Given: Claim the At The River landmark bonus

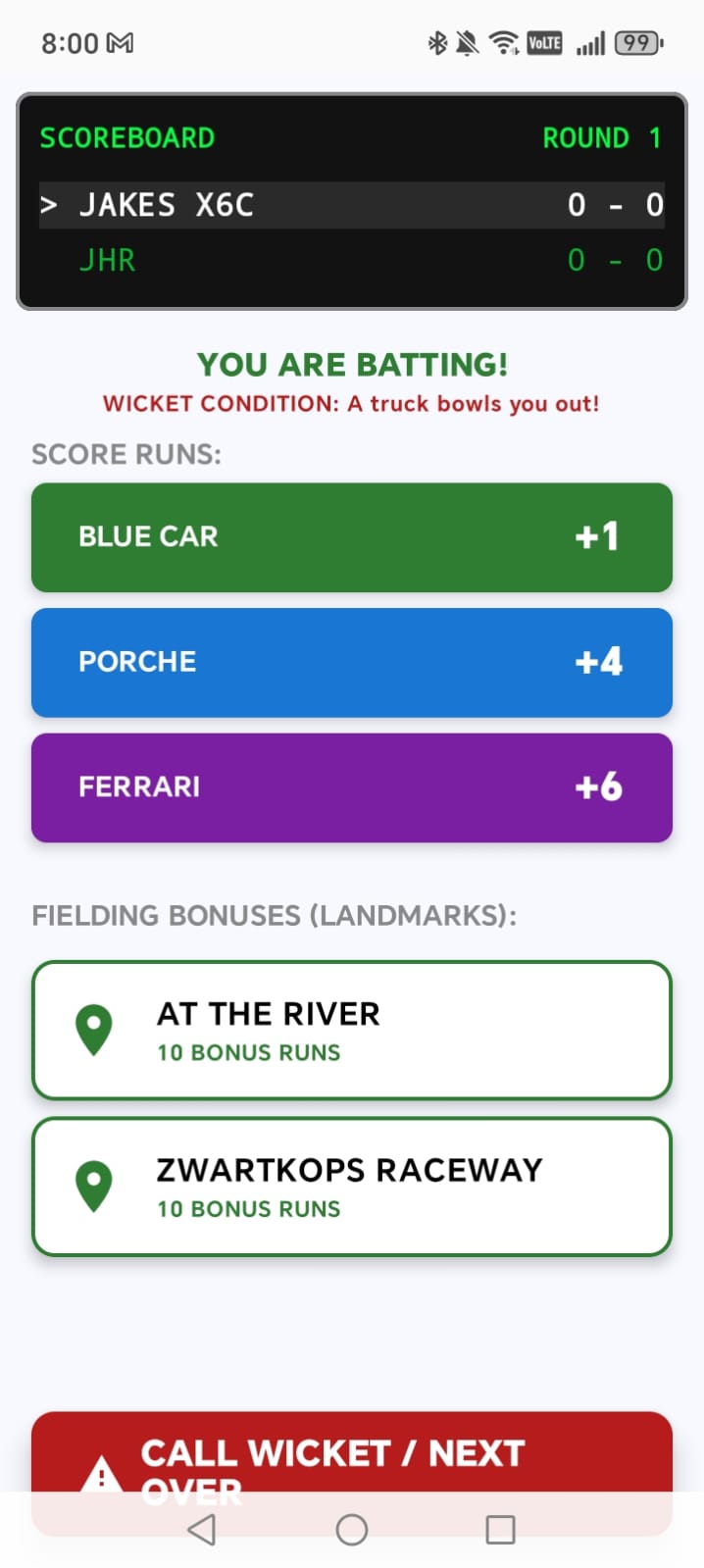Looking at the screenshot, I should tap(351, 1030).
